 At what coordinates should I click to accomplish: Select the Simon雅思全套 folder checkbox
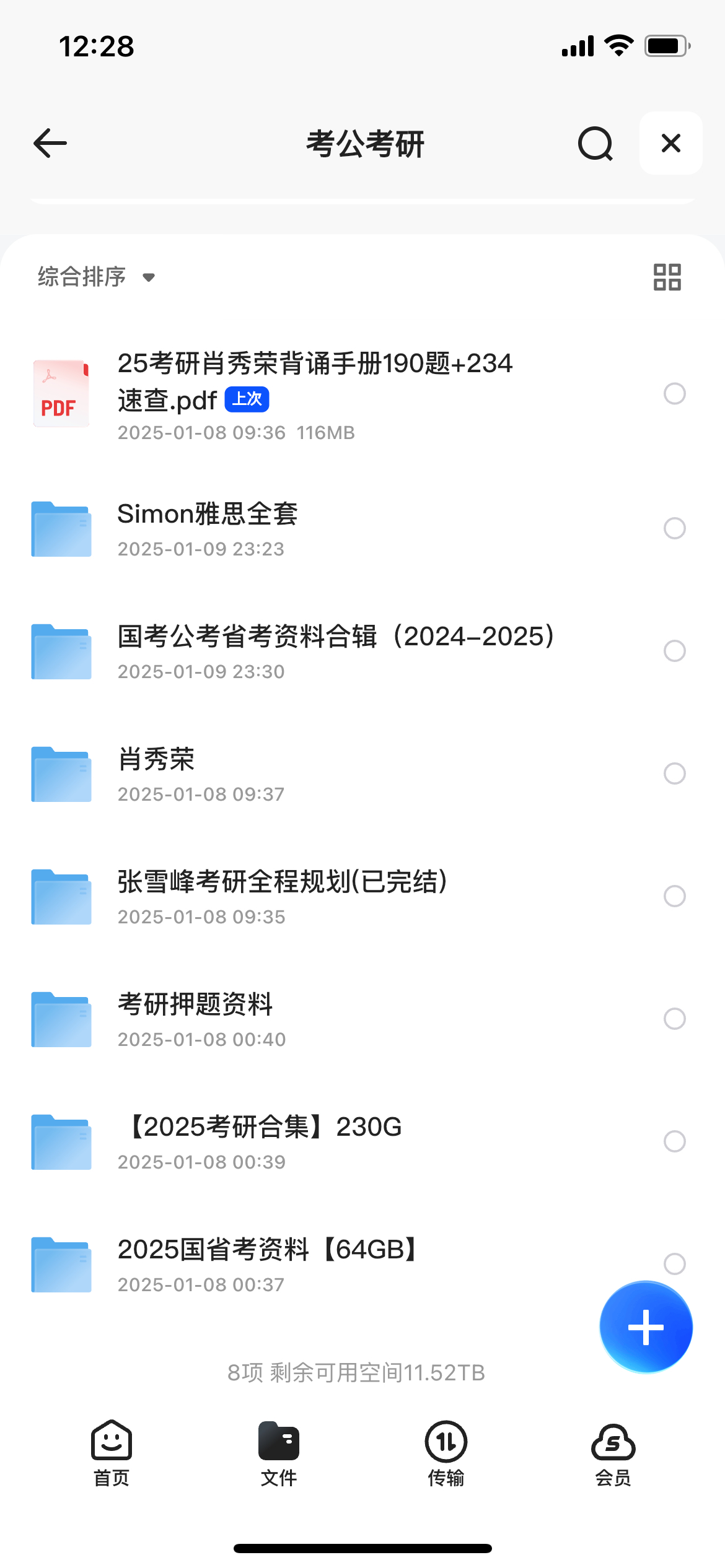[674, 528]
